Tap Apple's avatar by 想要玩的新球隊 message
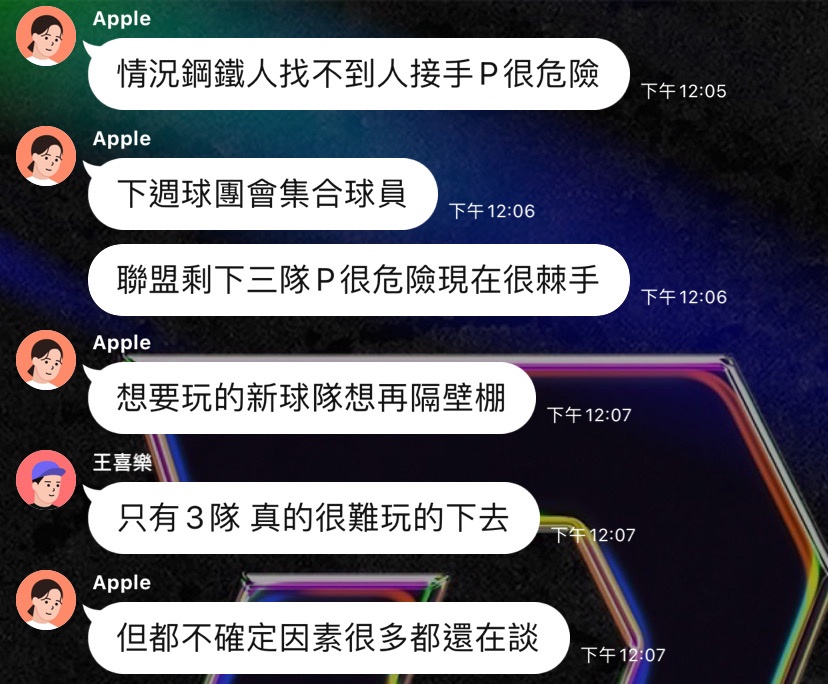828x684 pixels. [x=46, y=359]
